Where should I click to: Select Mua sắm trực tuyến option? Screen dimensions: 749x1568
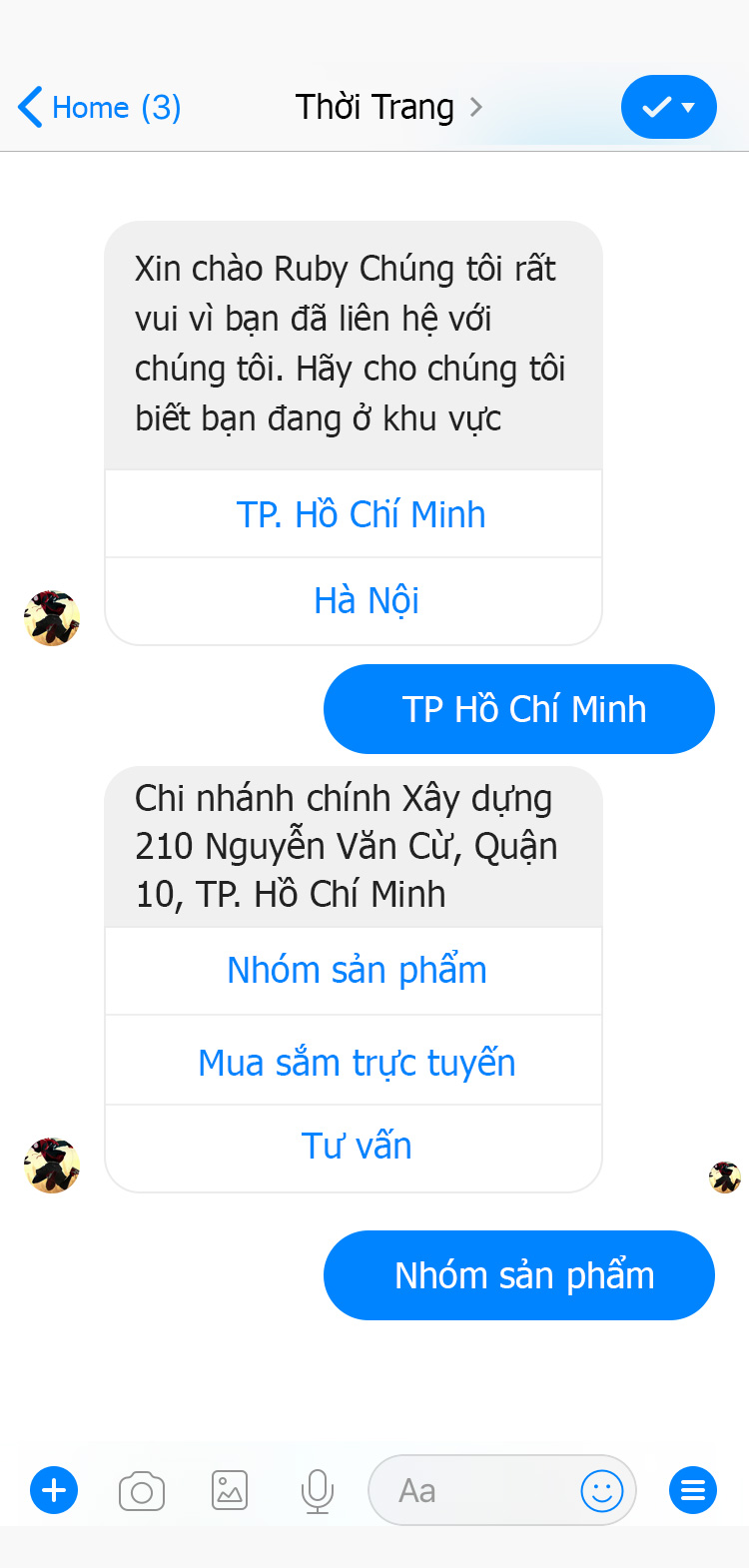point(357,1063)
